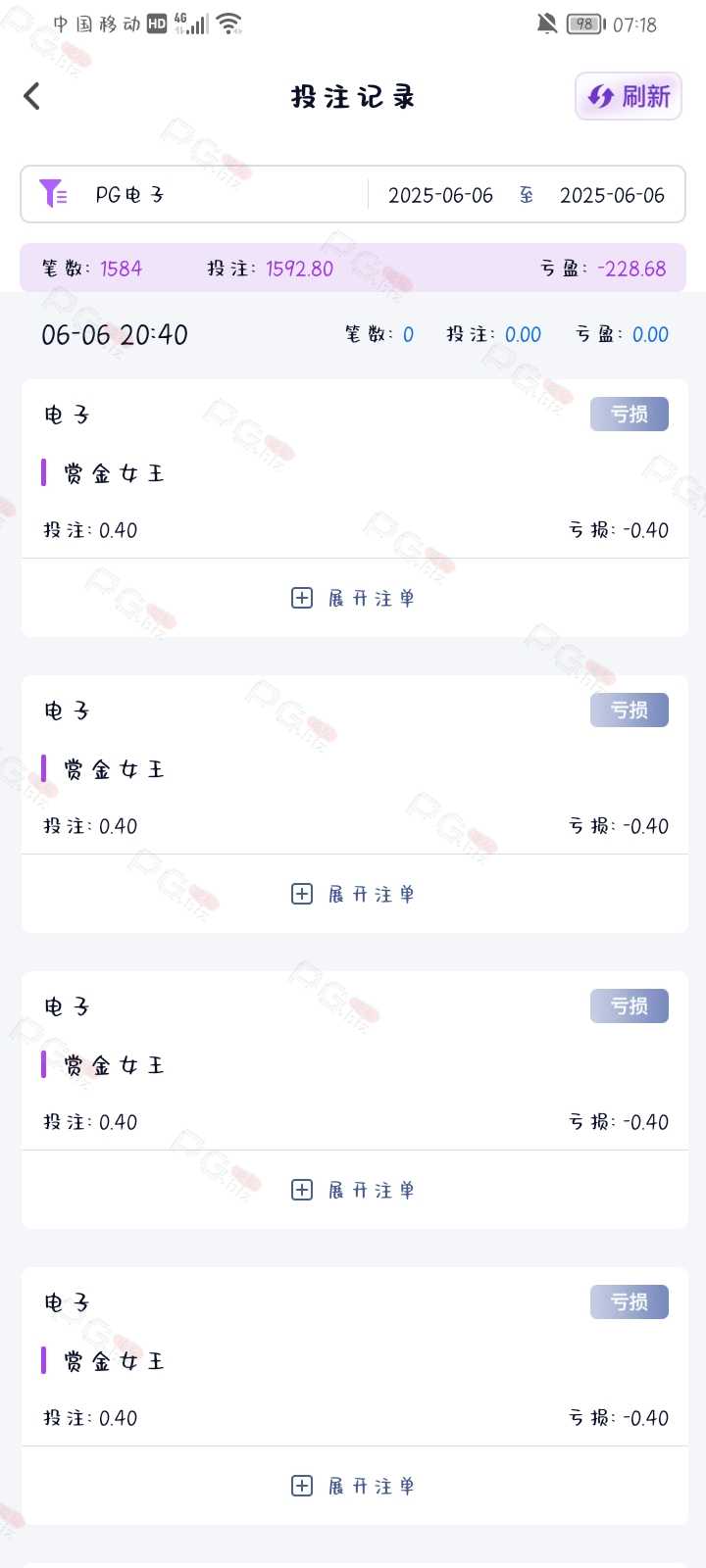
Task: Open the start date picker
Action: (440, 195)
